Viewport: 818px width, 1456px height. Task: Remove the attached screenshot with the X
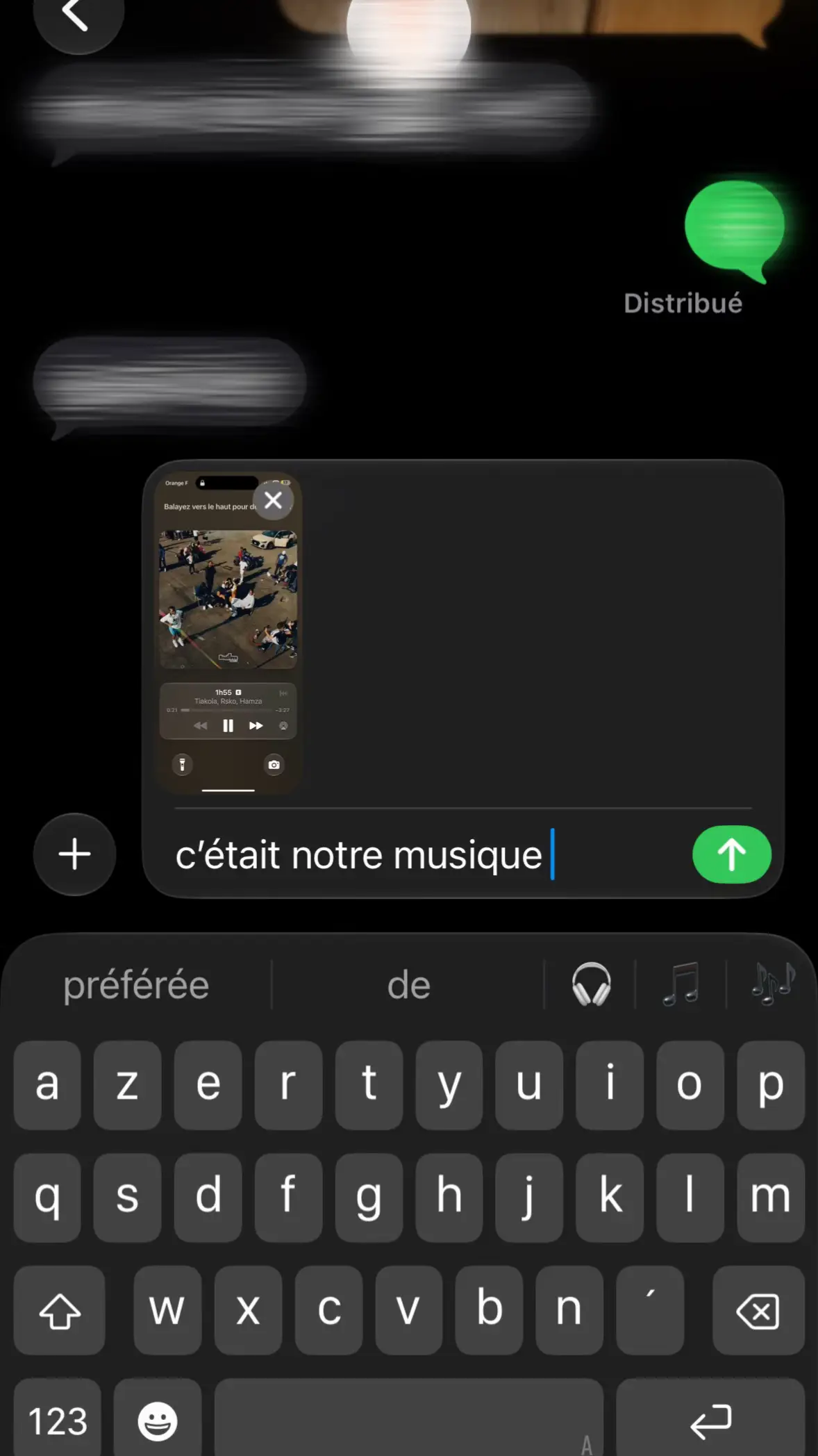tap(273, 499)
